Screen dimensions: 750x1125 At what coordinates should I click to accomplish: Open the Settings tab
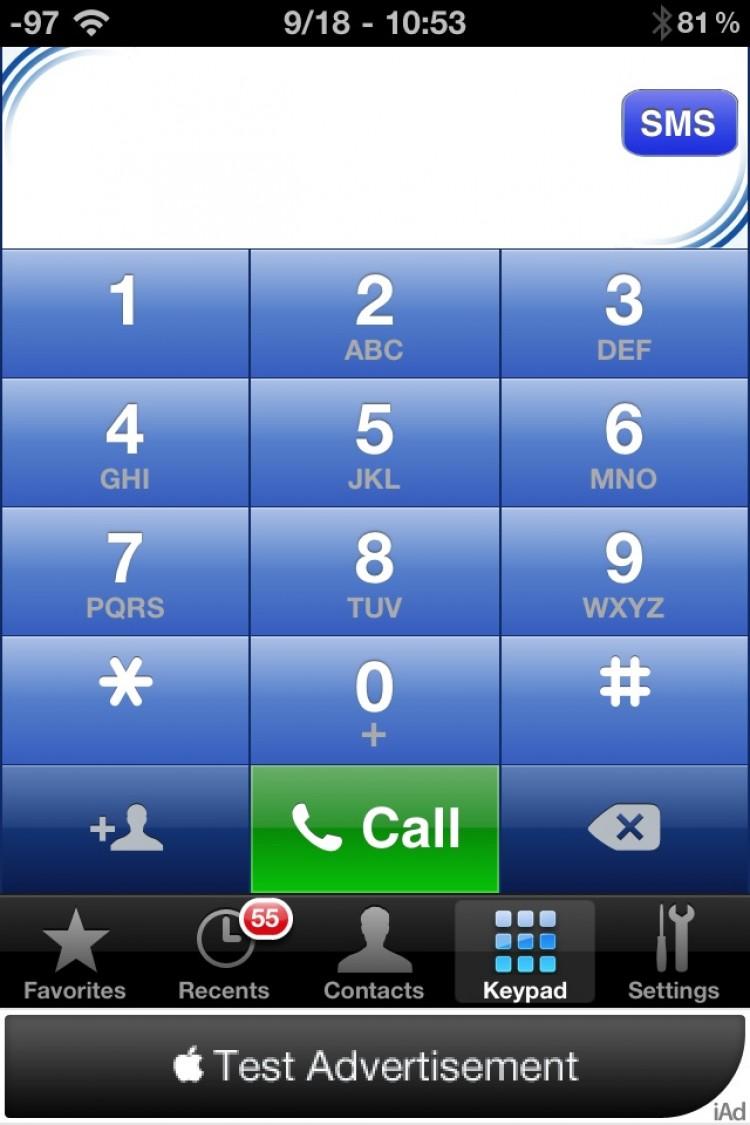pos(673,955)
